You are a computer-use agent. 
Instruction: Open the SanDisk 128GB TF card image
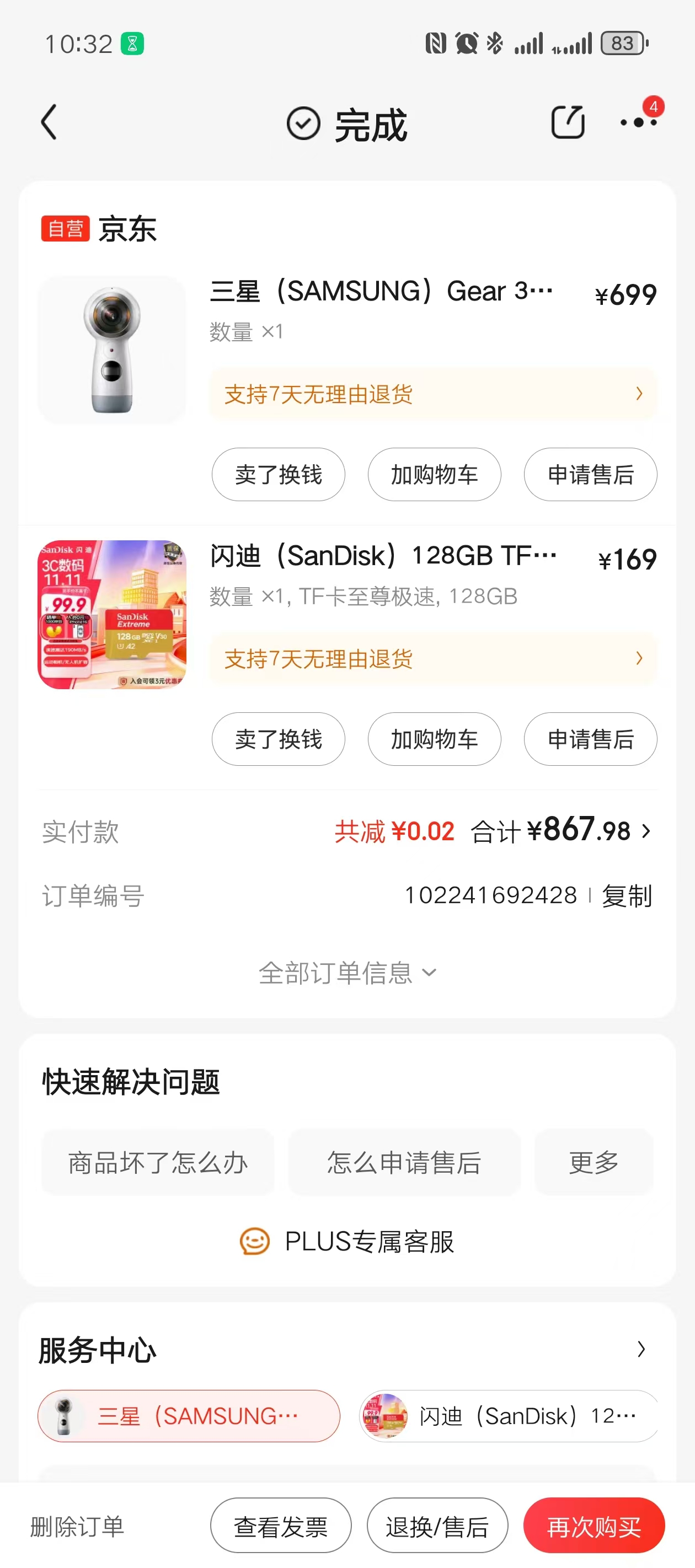tap(112, 615)
